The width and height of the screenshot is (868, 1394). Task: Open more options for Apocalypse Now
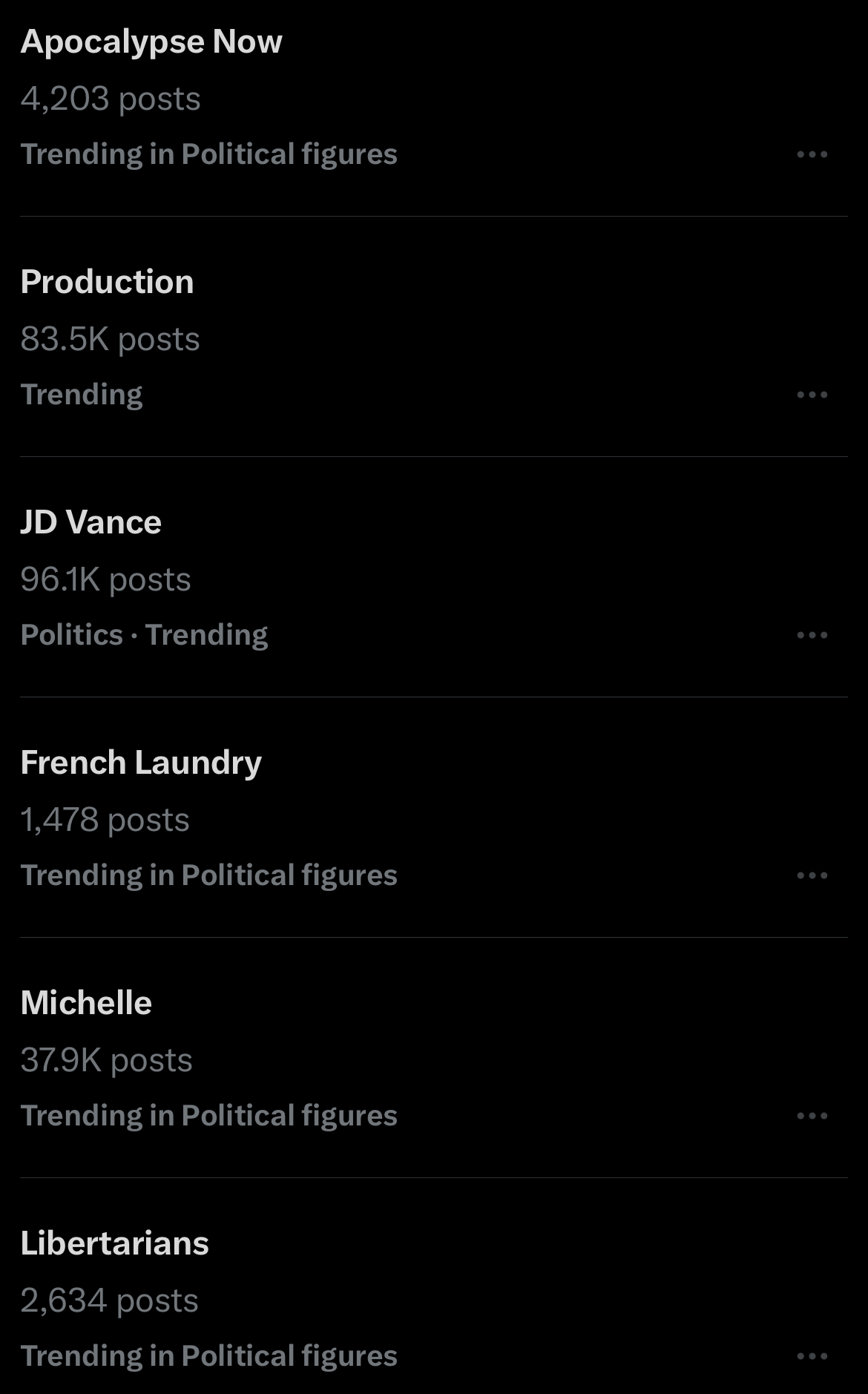(x=812, y=155)
